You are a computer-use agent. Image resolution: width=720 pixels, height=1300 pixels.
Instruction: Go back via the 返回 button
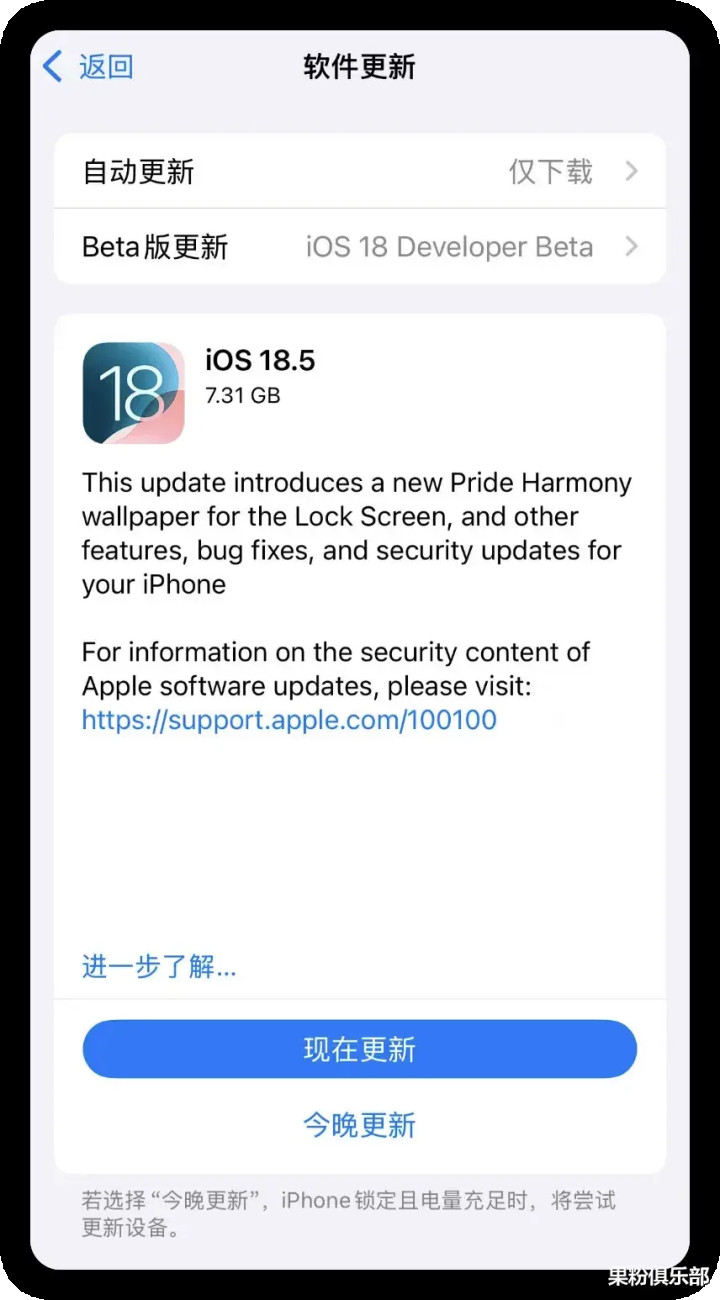[x=88, y=67]
